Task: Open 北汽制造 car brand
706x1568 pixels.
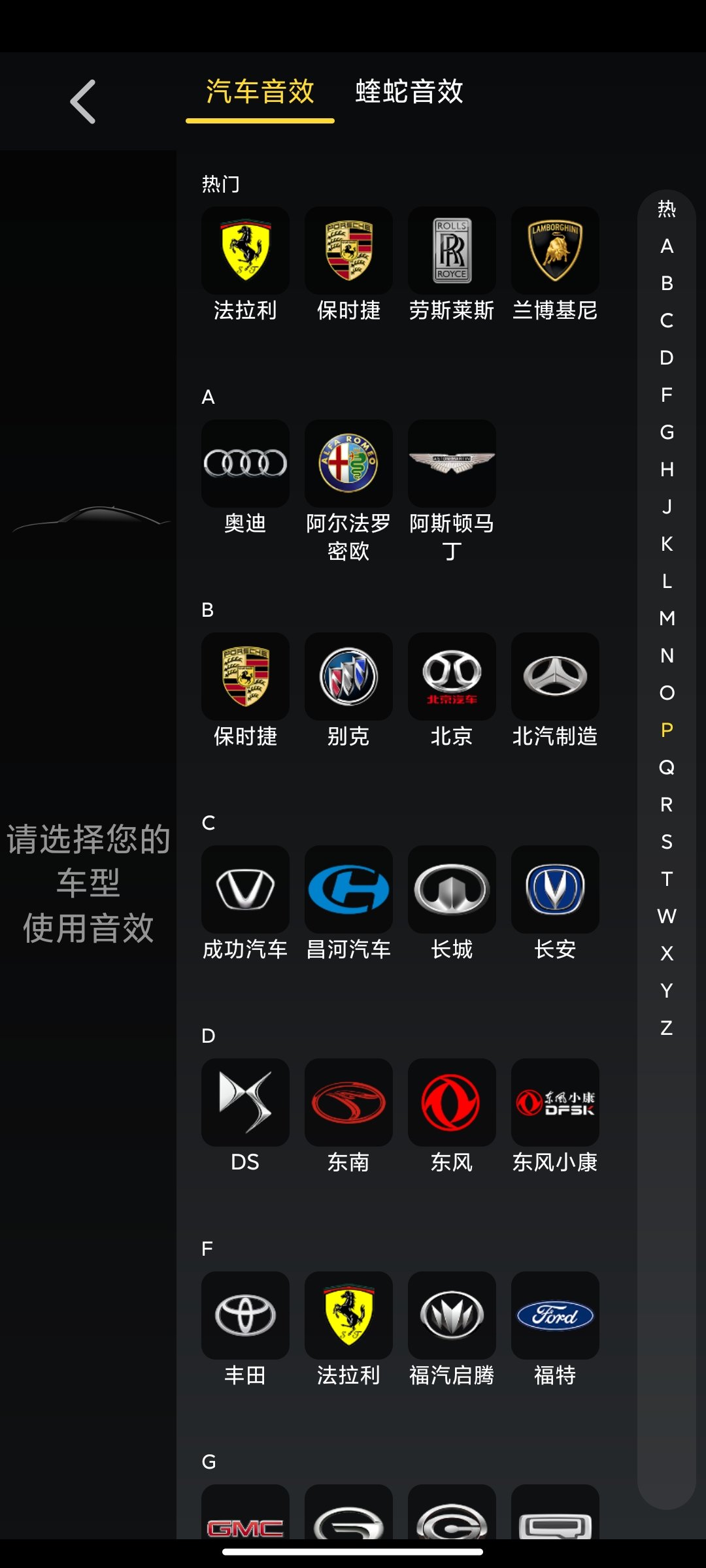Action: click(555, 691)
